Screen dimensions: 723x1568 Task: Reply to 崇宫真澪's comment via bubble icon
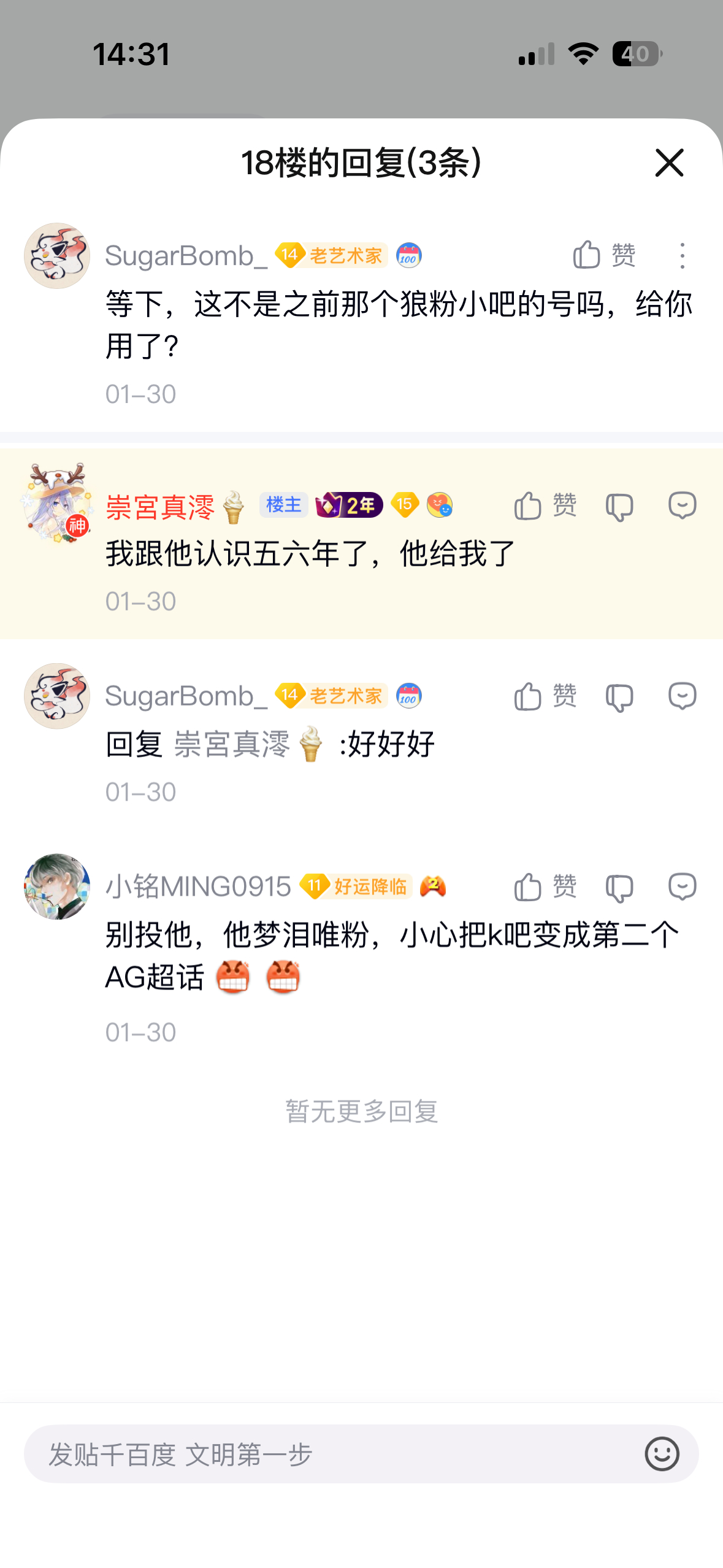click(682, 506)
